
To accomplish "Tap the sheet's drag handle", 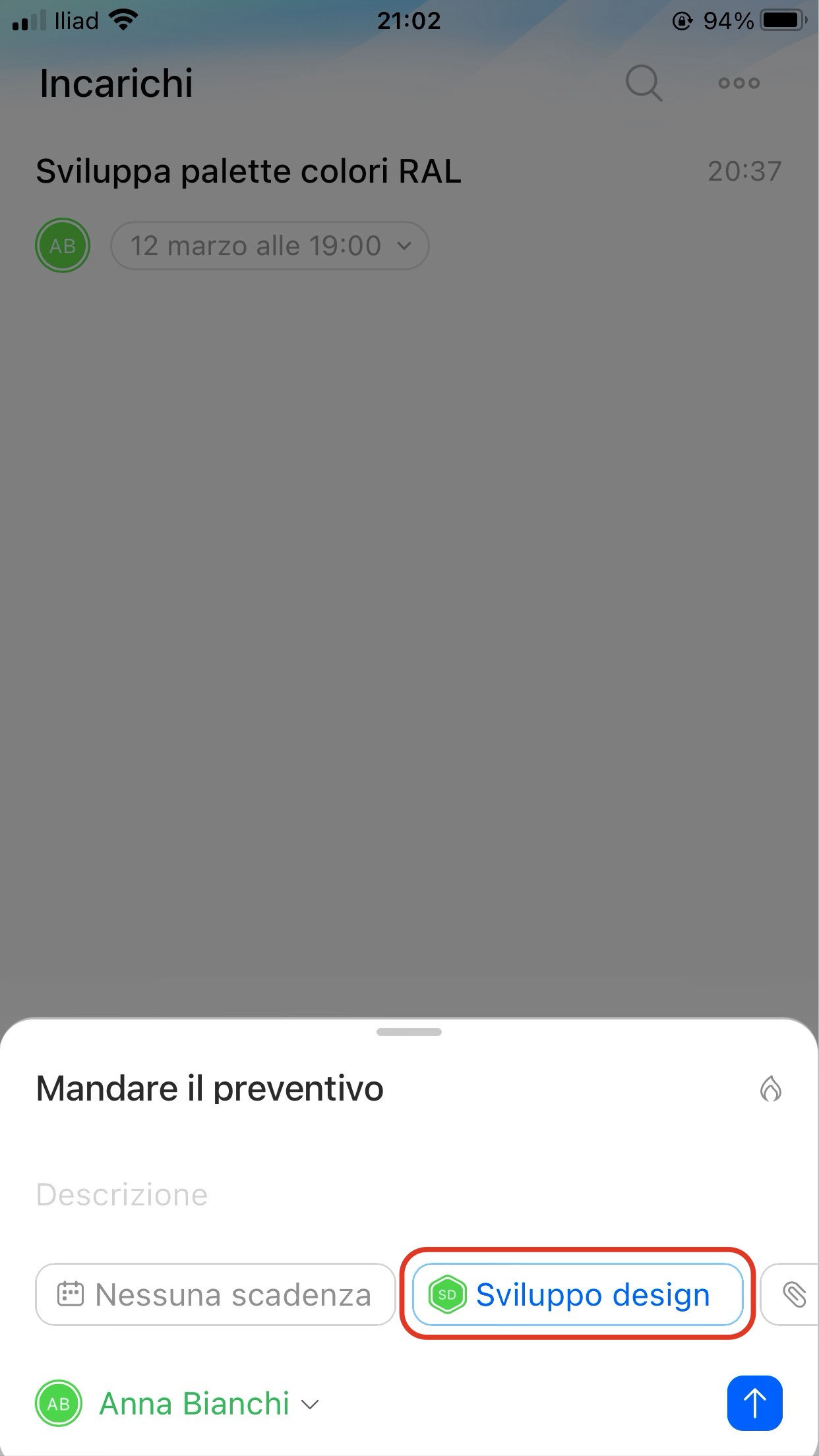I will (x=409, y=1032).
